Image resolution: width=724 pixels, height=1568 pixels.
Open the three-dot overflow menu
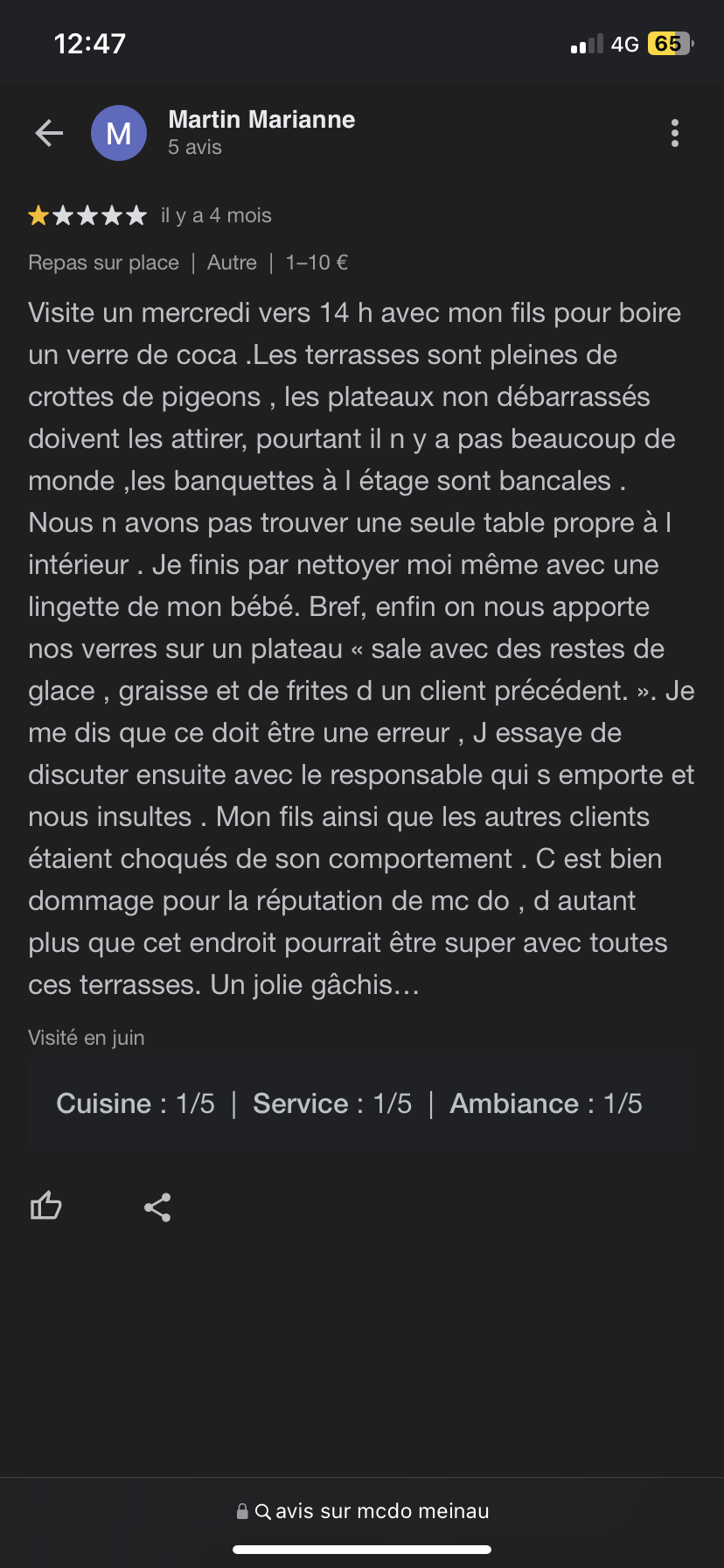pos(674,133)
